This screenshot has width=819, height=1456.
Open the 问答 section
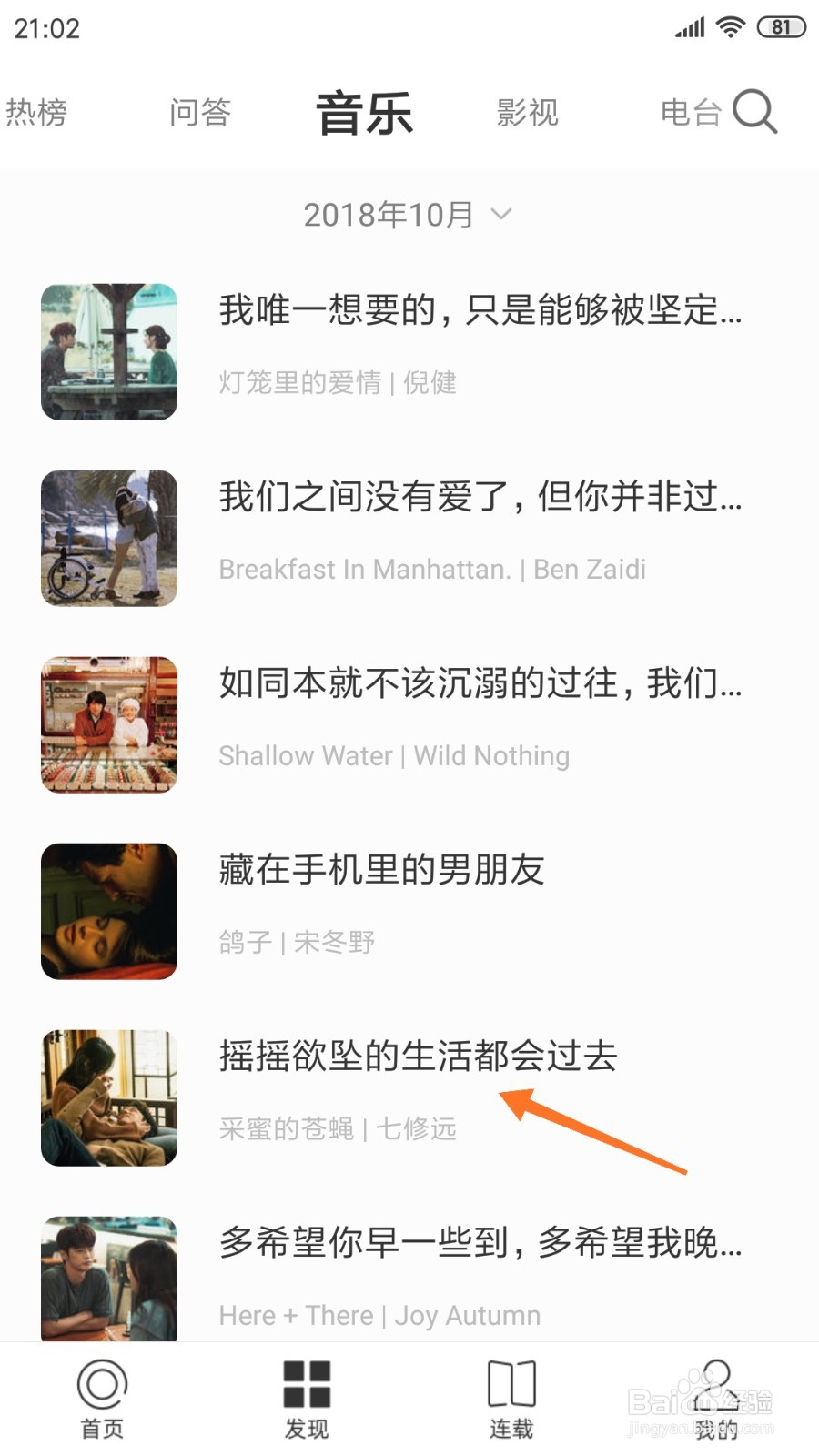pyautogui.click(x=201, y=111)
